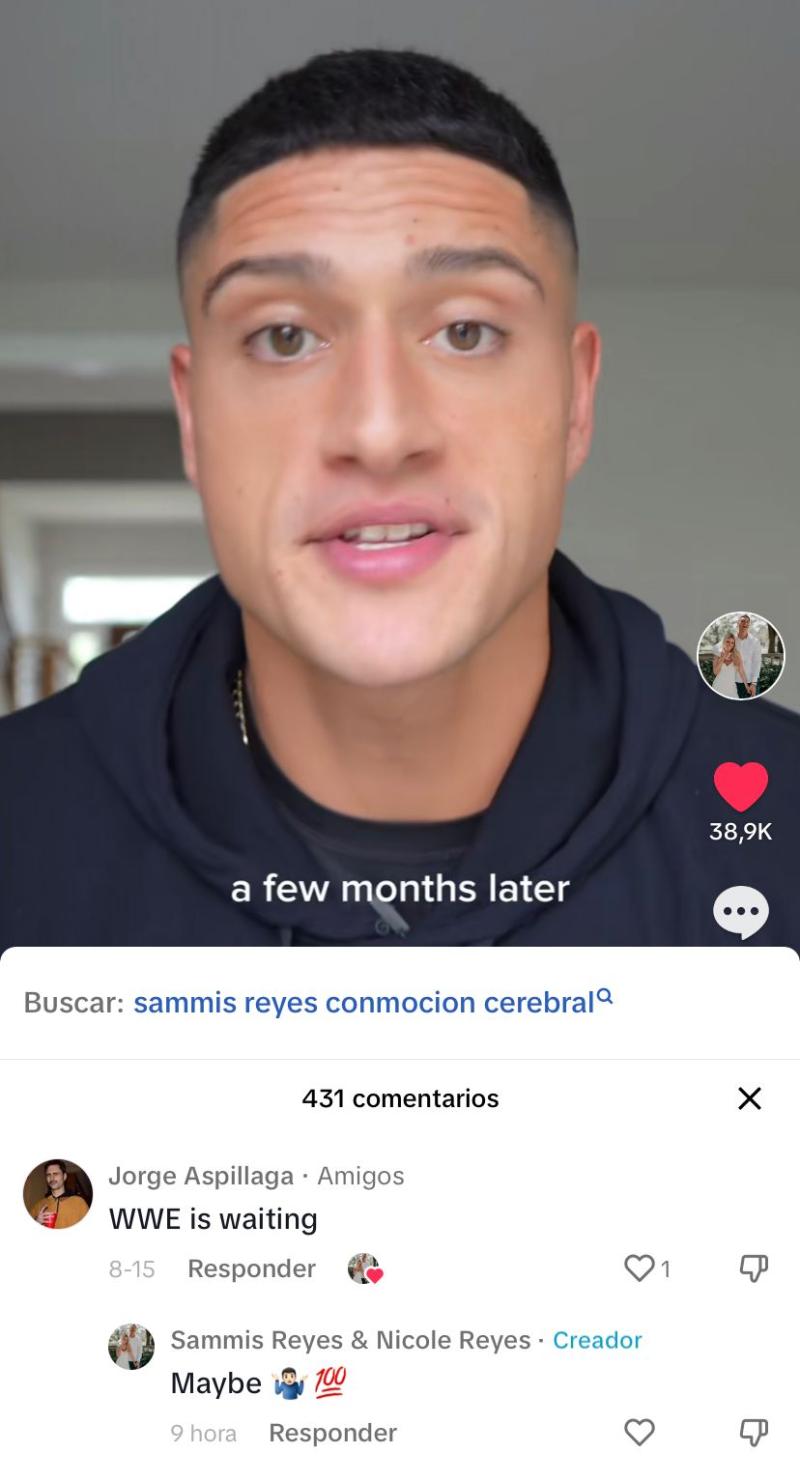Viewport: 800px width, 1481px height.
Task: Open Sammis Reyes & Nicole Reyes profile
Action: click(350, 1340)
